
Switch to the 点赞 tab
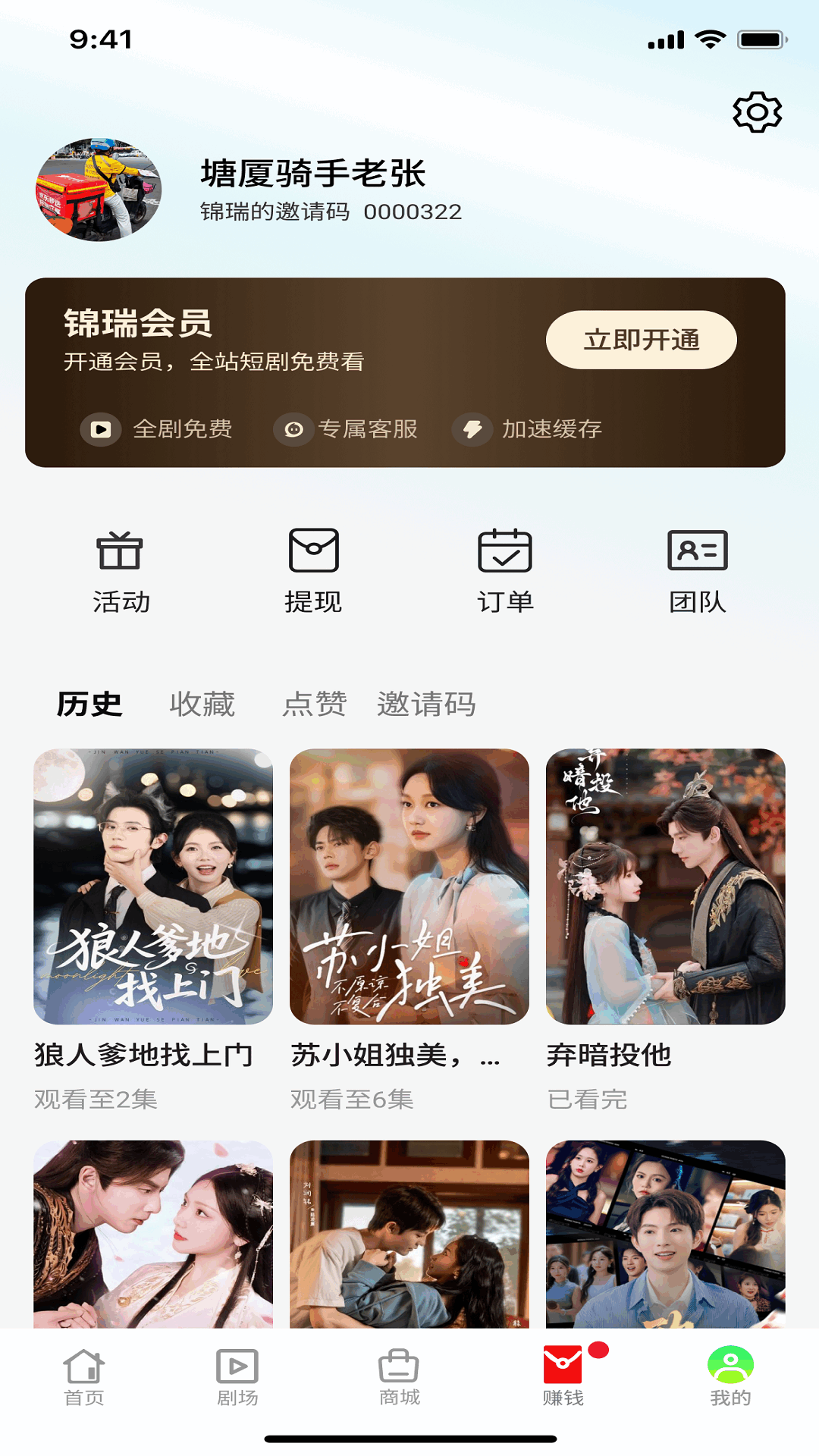[315, 704]
